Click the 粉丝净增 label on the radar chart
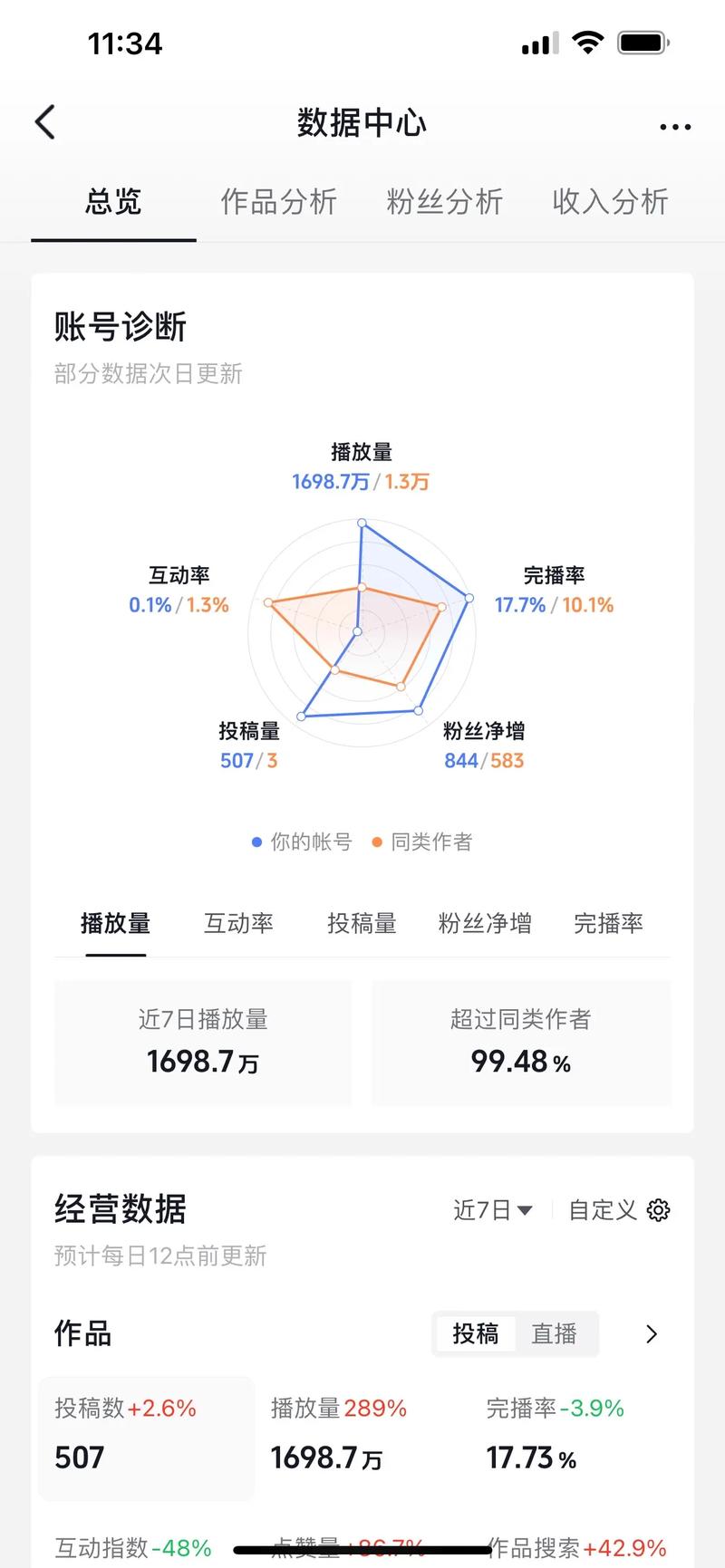Image resolution: width=725 pixels, height=1568 pixels. 484,729
